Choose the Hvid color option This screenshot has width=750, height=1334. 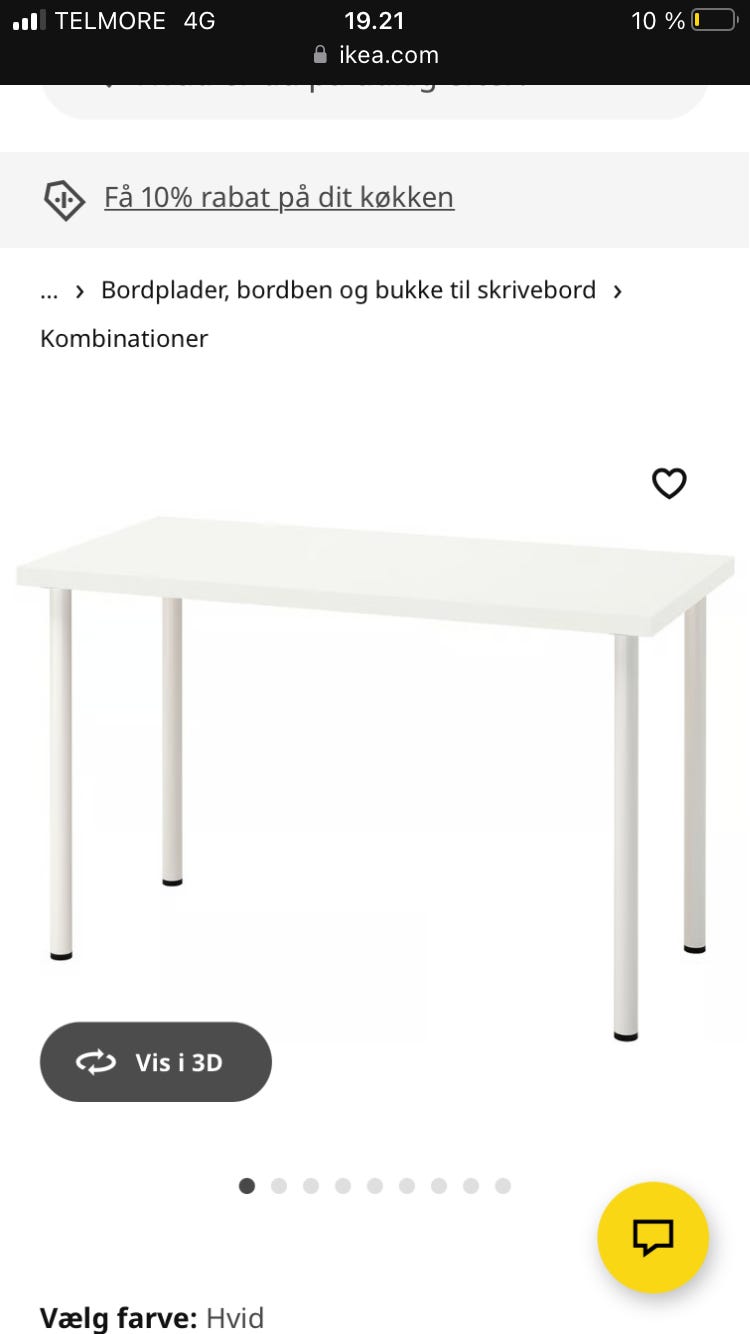[x=234, y=1317]
